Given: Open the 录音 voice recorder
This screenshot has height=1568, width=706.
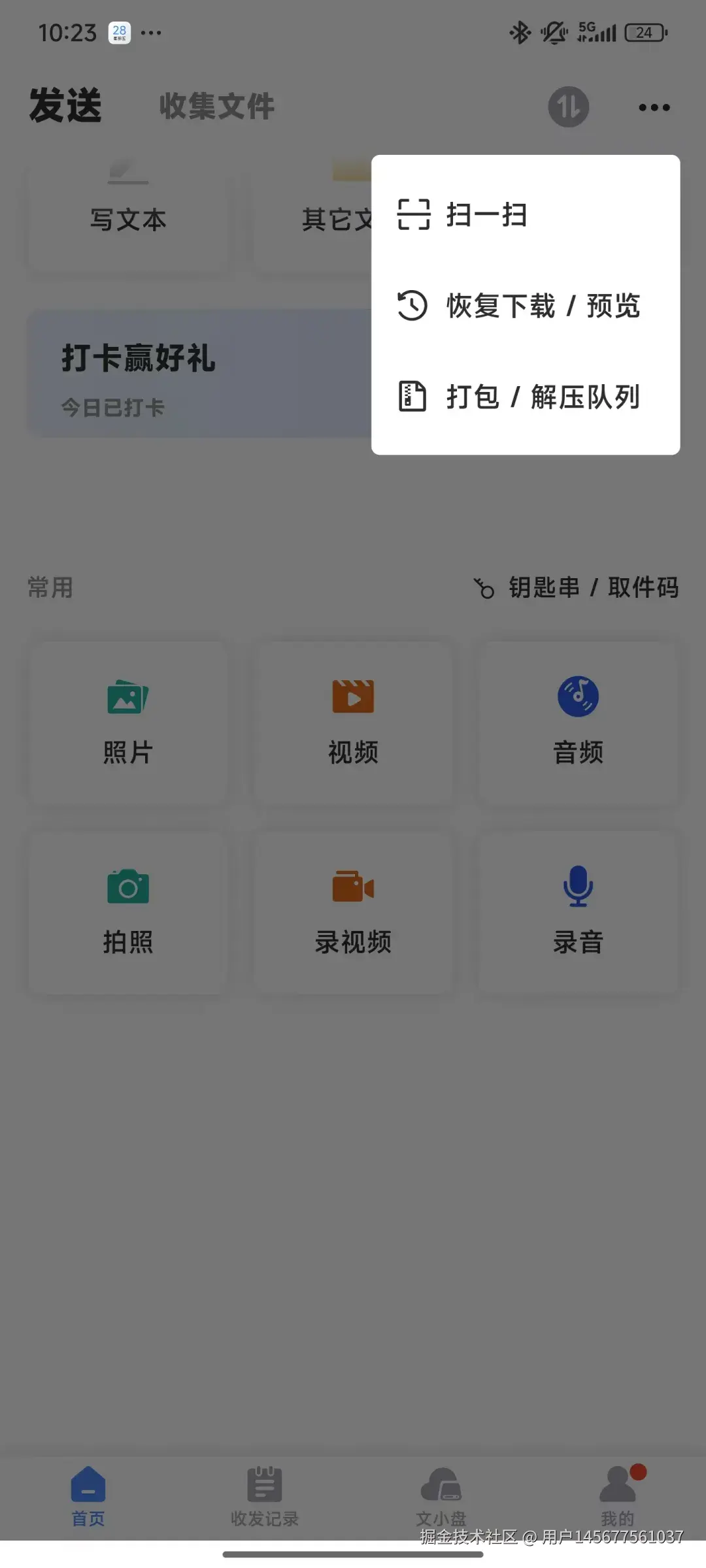Looking at the screenshot, I should 578,911.
